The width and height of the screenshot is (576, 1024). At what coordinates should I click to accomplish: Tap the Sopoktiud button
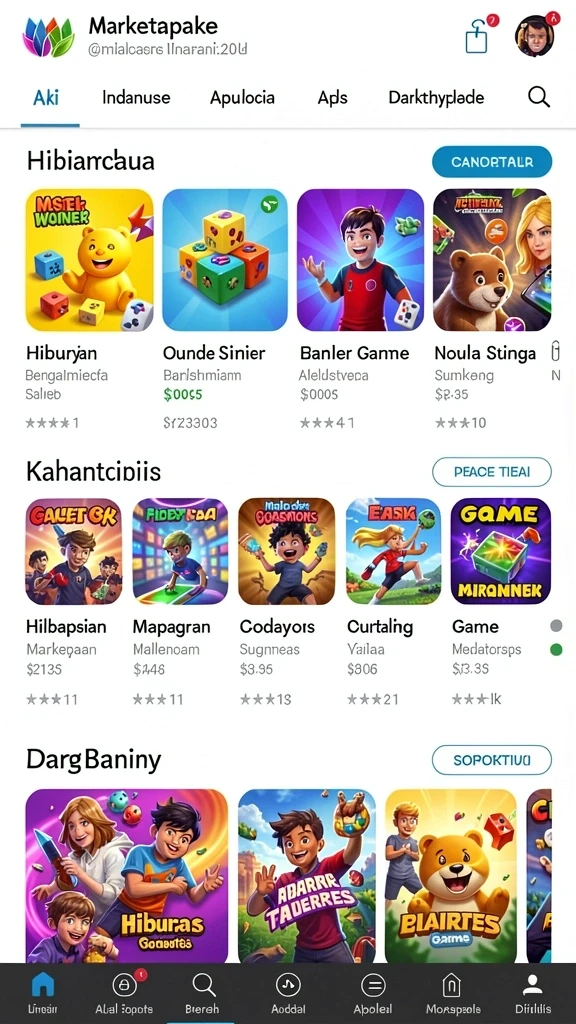[492, 760]
